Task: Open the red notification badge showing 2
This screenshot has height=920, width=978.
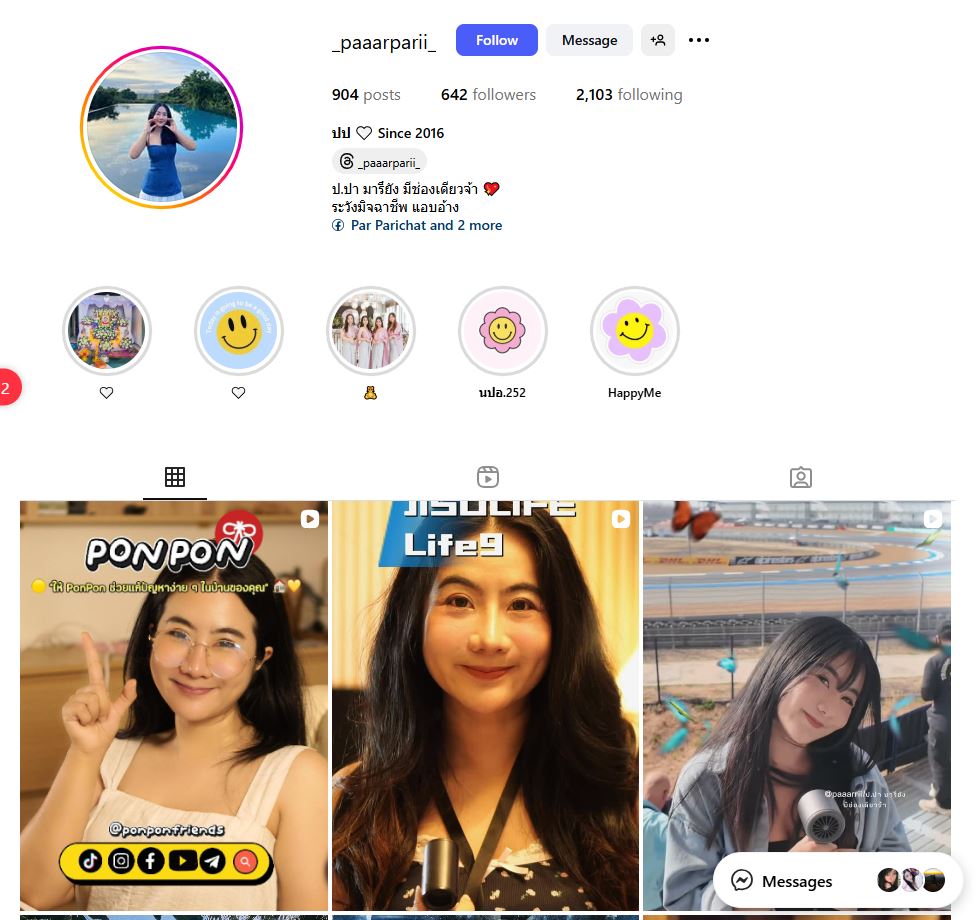Action: (6, 388)
